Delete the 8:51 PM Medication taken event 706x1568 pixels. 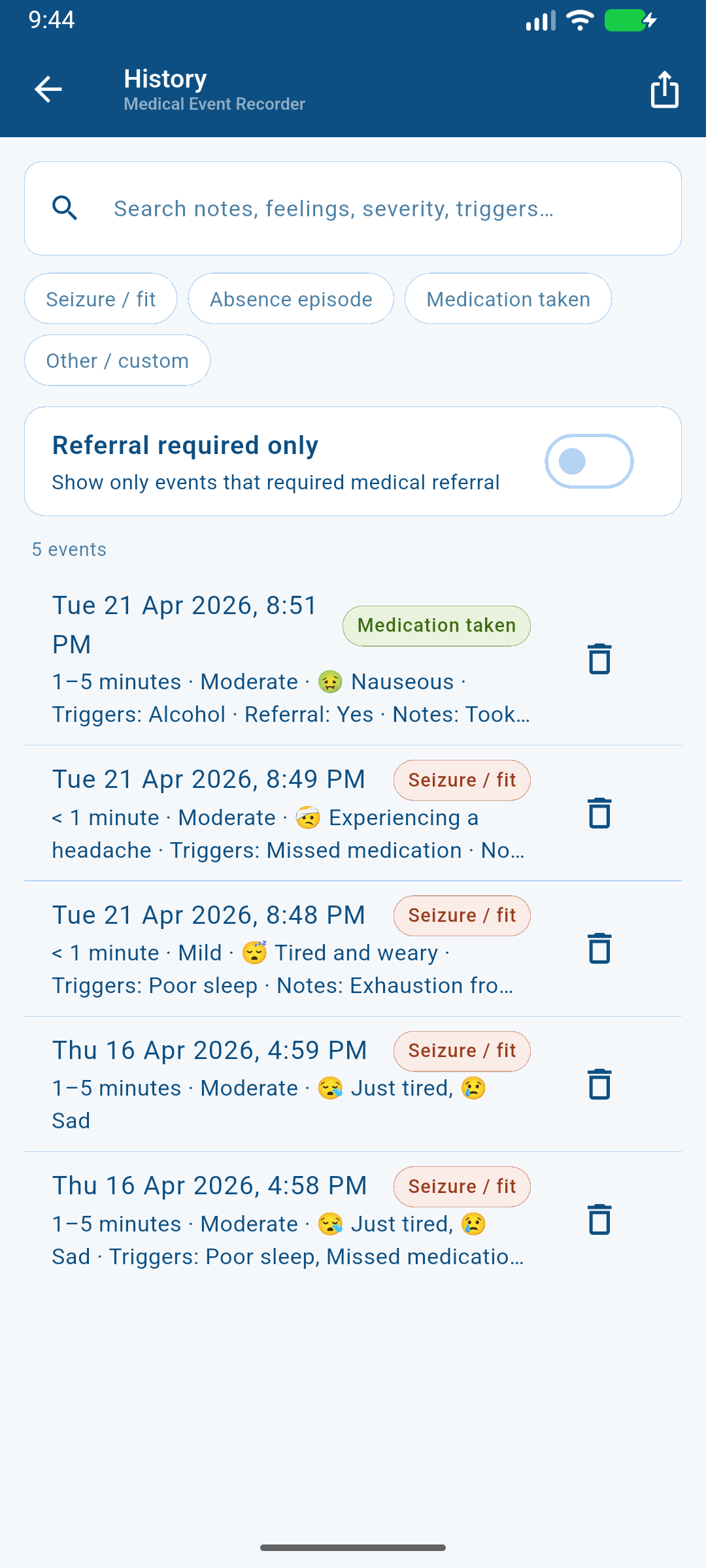coord(599,658)
